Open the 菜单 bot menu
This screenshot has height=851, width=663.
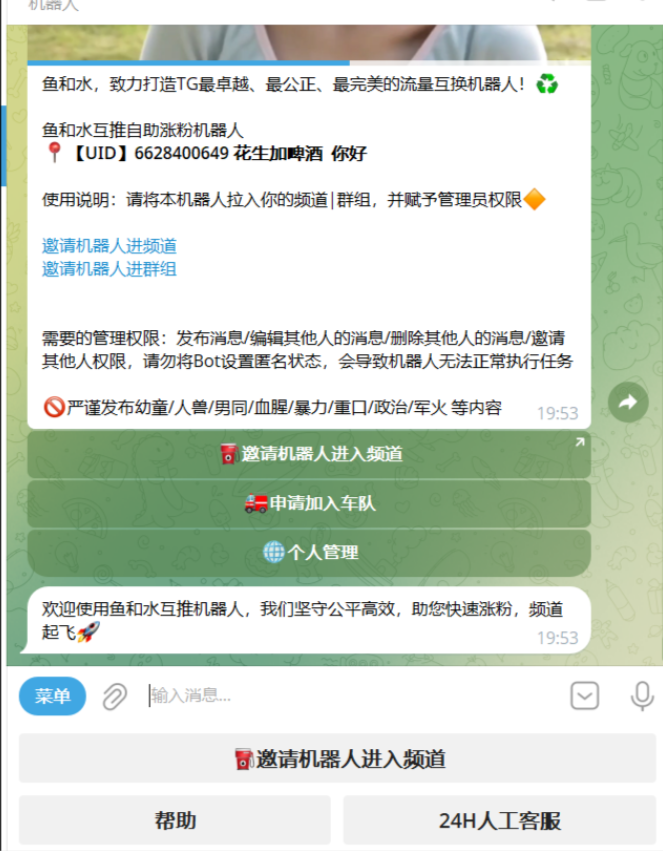(52, 696)
